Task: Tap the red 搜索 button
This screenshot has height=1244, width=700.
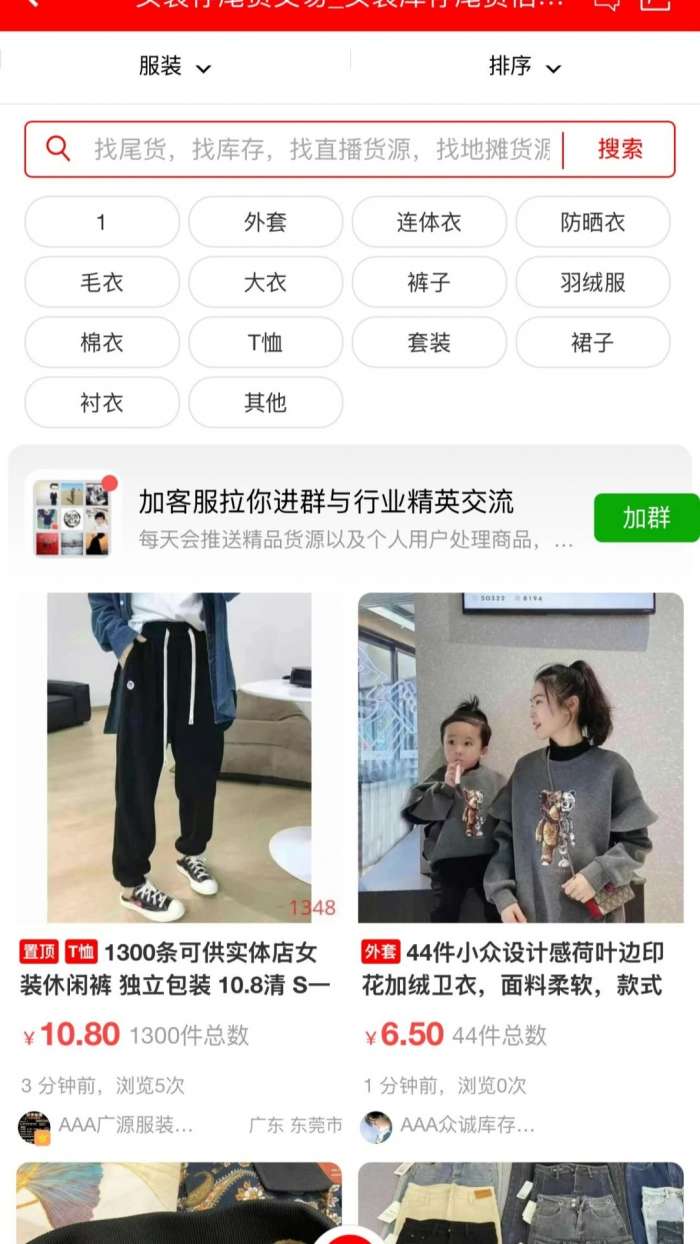Action: point(620,149)
